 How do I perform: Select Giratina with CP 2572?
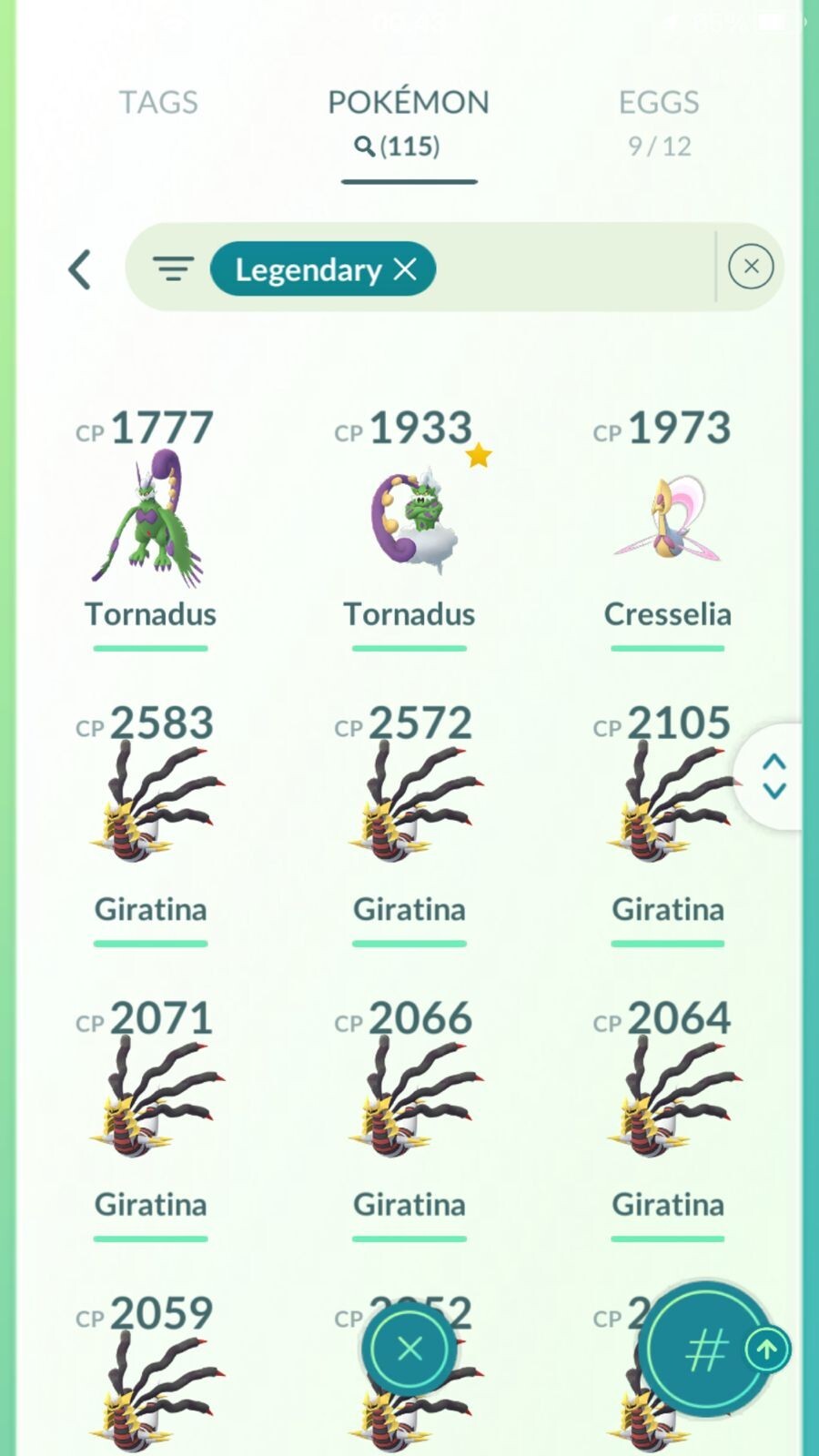click(409, 810)
